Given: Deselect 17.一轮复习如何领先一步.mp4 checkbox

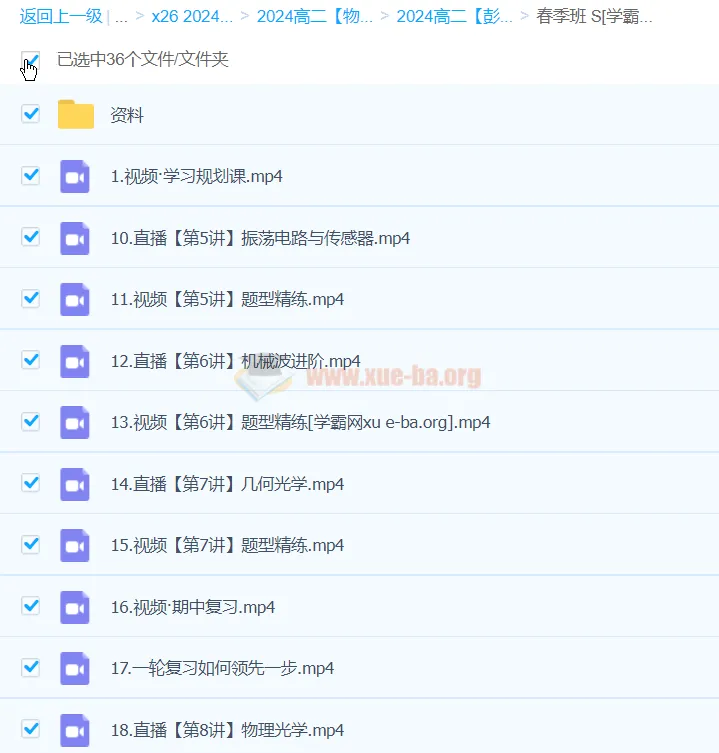Looking at the screenshot, I should pyautogui.click(x=31, y=667).
